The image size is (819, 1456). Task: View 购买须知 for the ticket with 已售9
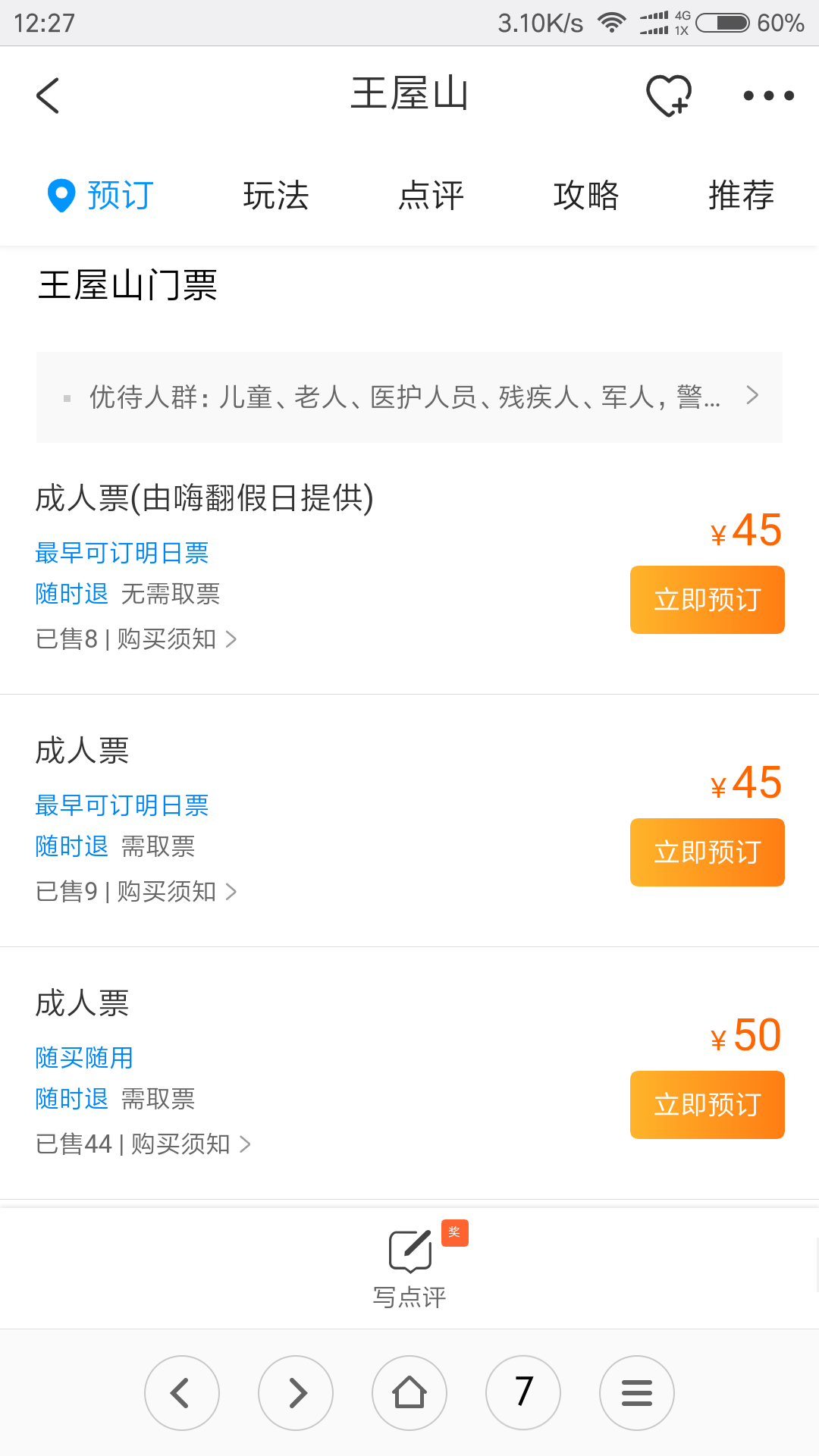pos(177,892)
